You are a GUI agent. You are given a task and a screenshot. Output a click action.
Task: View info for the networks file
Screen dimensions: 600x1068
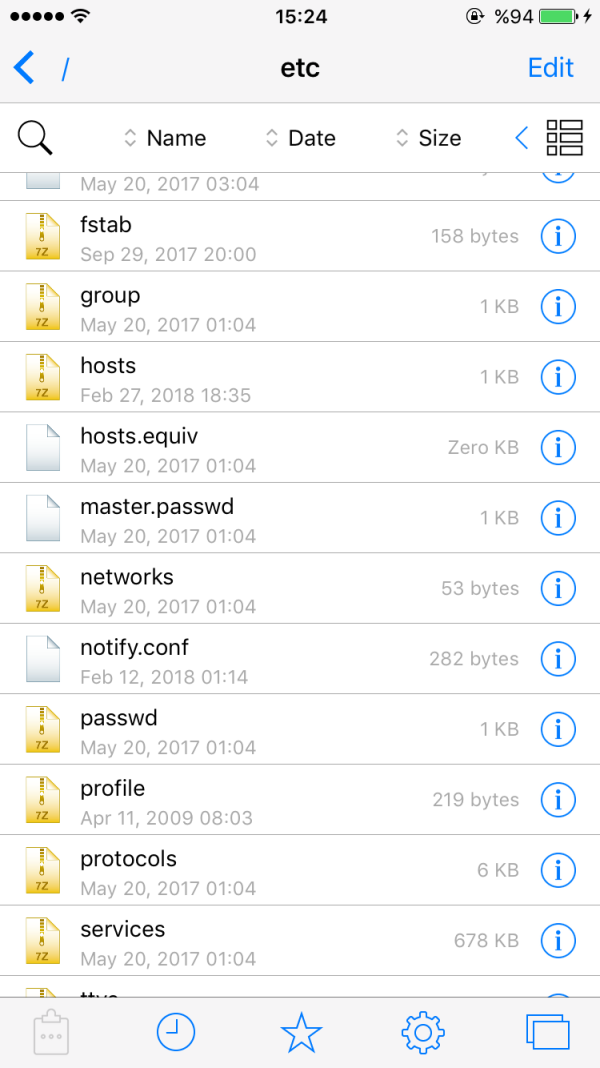click(x=558, y=588)
